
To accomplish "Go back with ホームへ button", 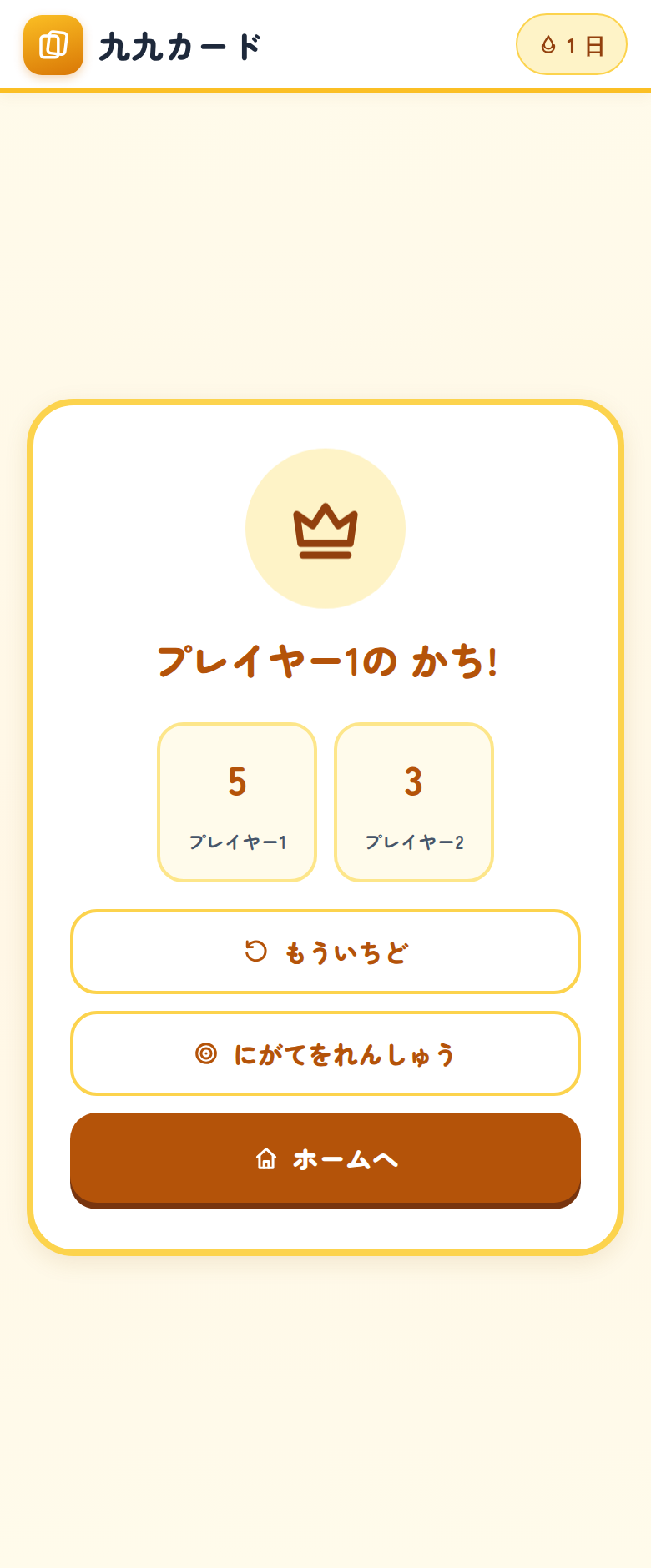I will [325, 1159].
